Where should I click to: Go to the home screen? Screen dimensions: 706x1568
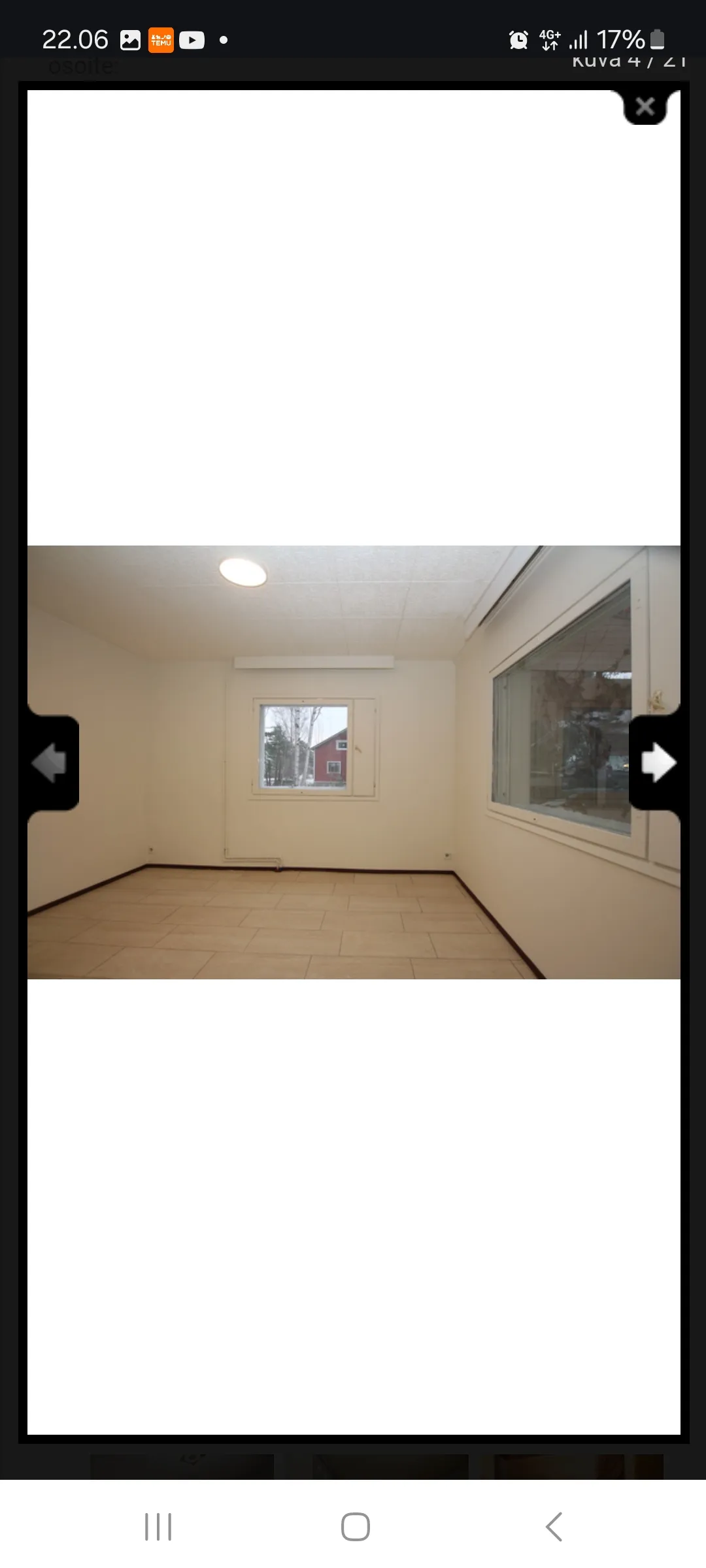(356, 1527)
